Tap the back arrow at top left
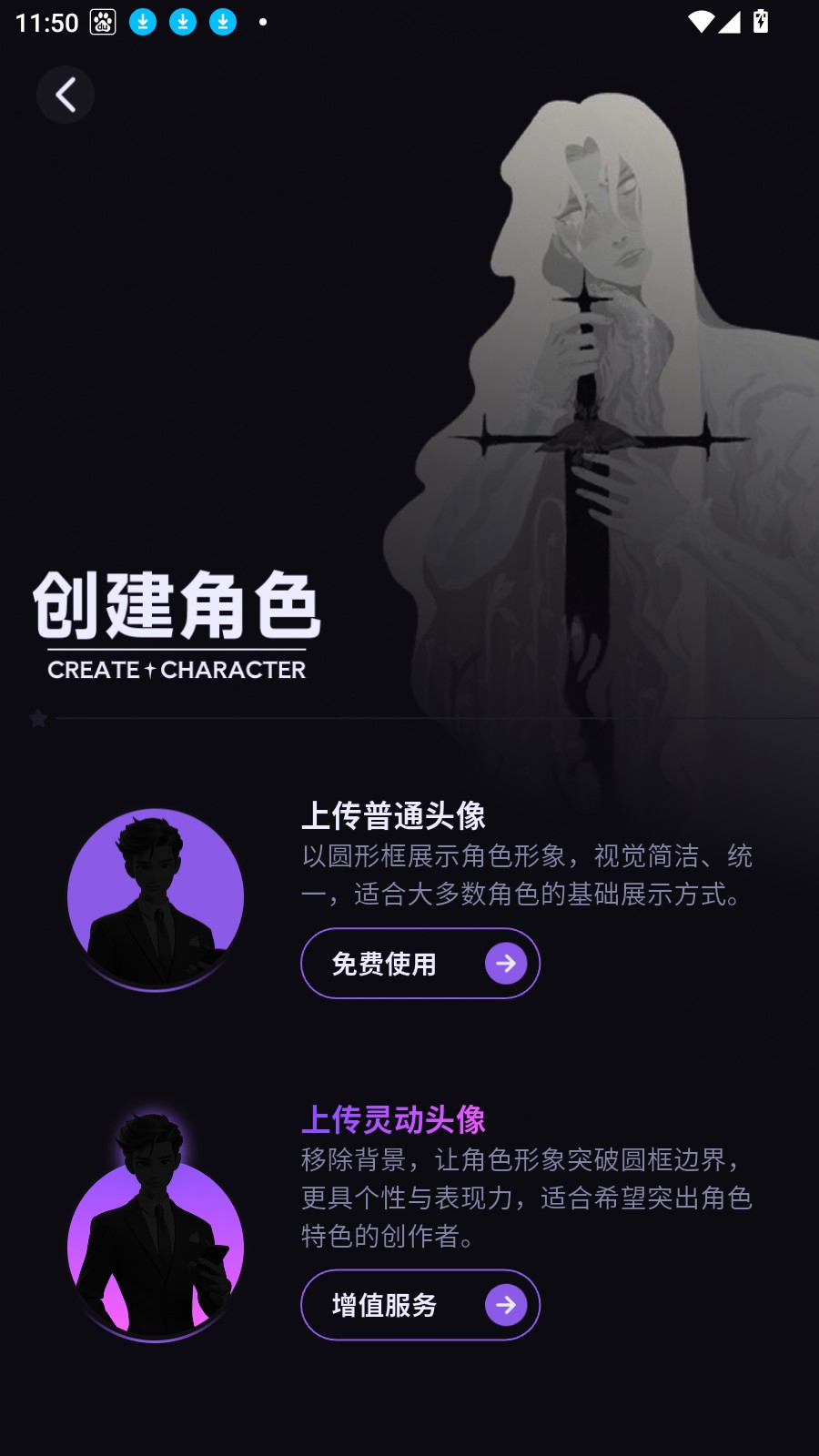Viewport: 819px width, 1456px height. [x=65, y=94]
